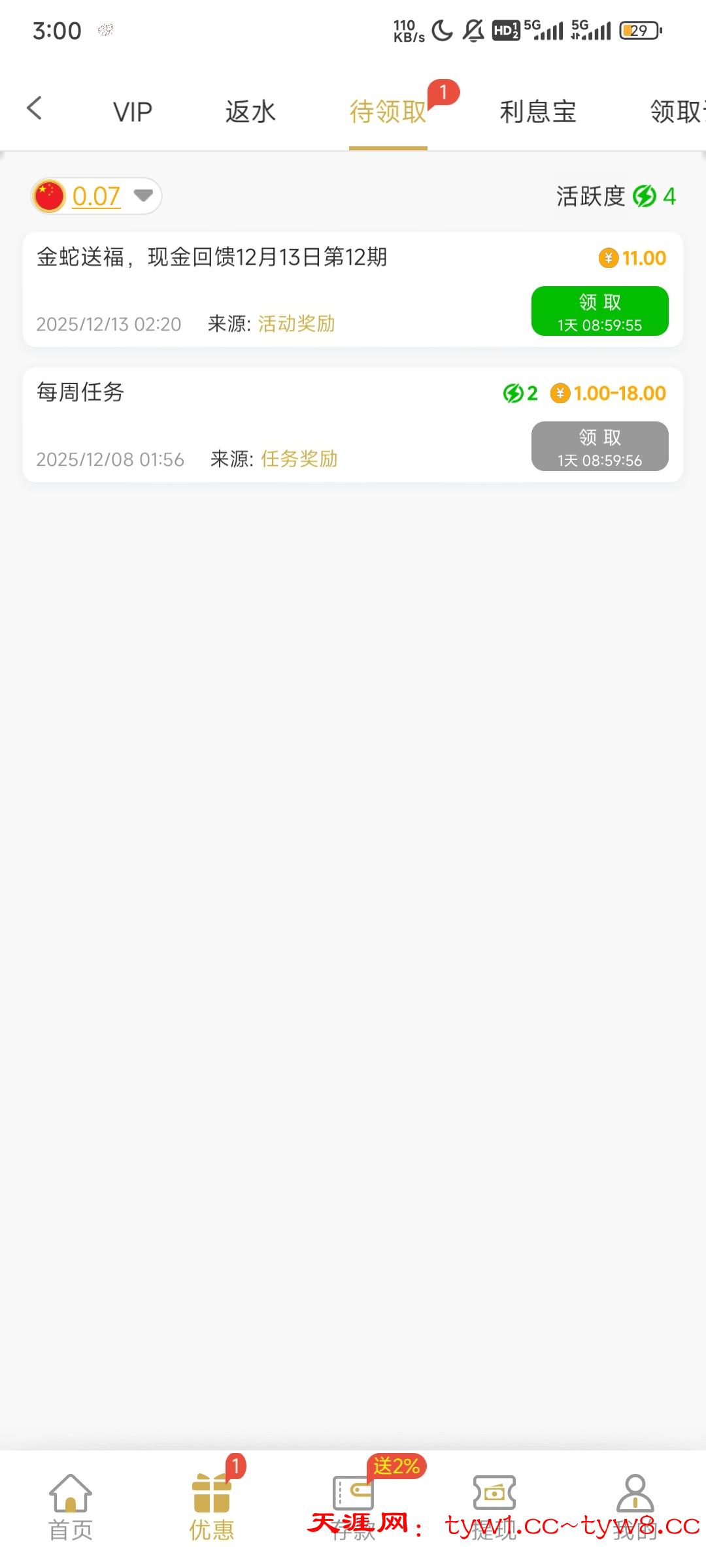Expand the 0.07 balance currency dropdown
Viewport: 706px width, 1568px height.
click(143, 195)
